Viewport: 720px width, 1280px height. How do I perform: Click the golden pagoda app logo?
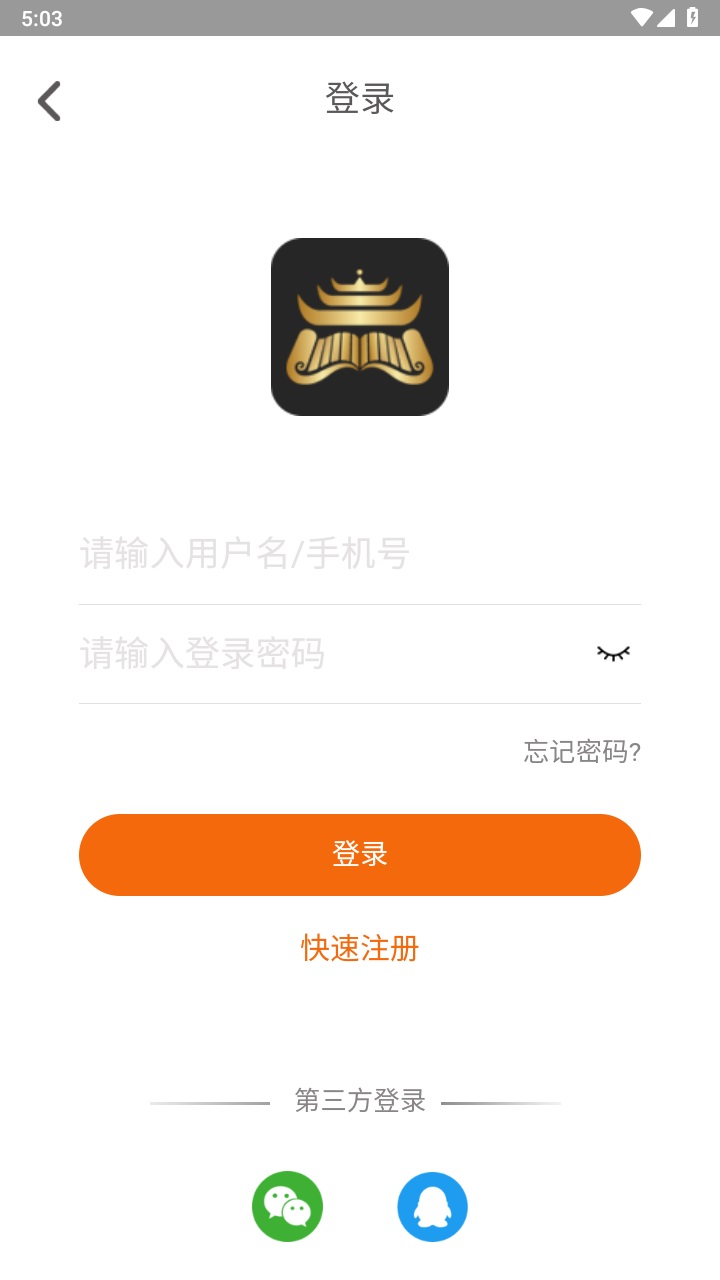359,326
